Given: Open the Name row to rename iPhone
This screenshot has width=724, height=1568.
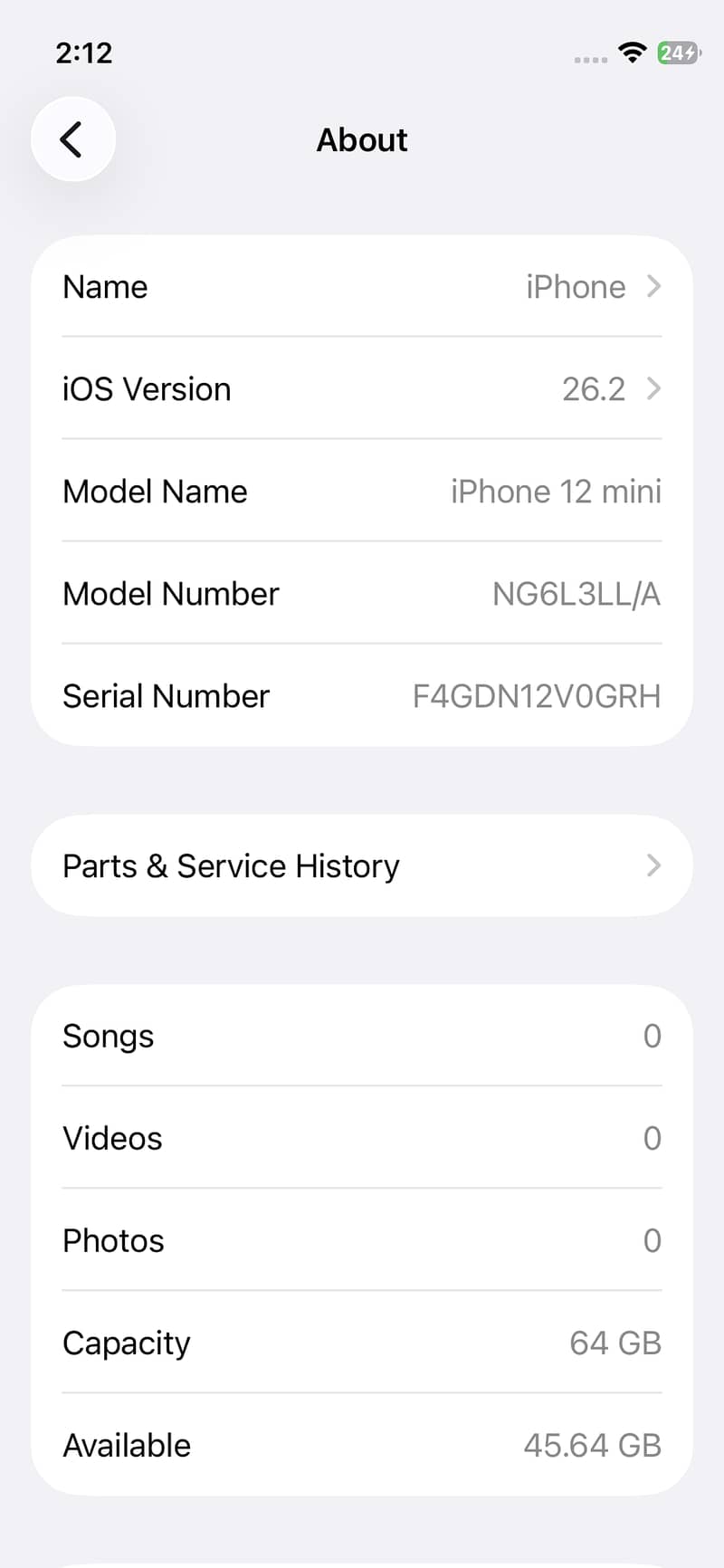Looking at the screenshot, I should [x=362, y=287].
